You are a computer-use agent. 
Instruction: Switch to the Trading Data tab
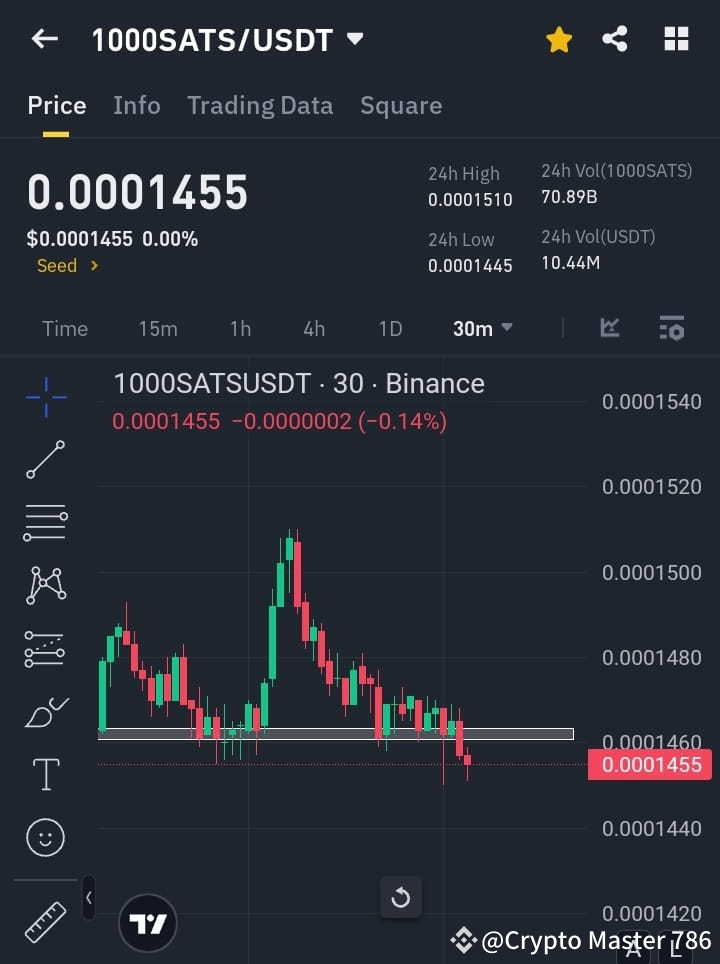coord(260,105)
